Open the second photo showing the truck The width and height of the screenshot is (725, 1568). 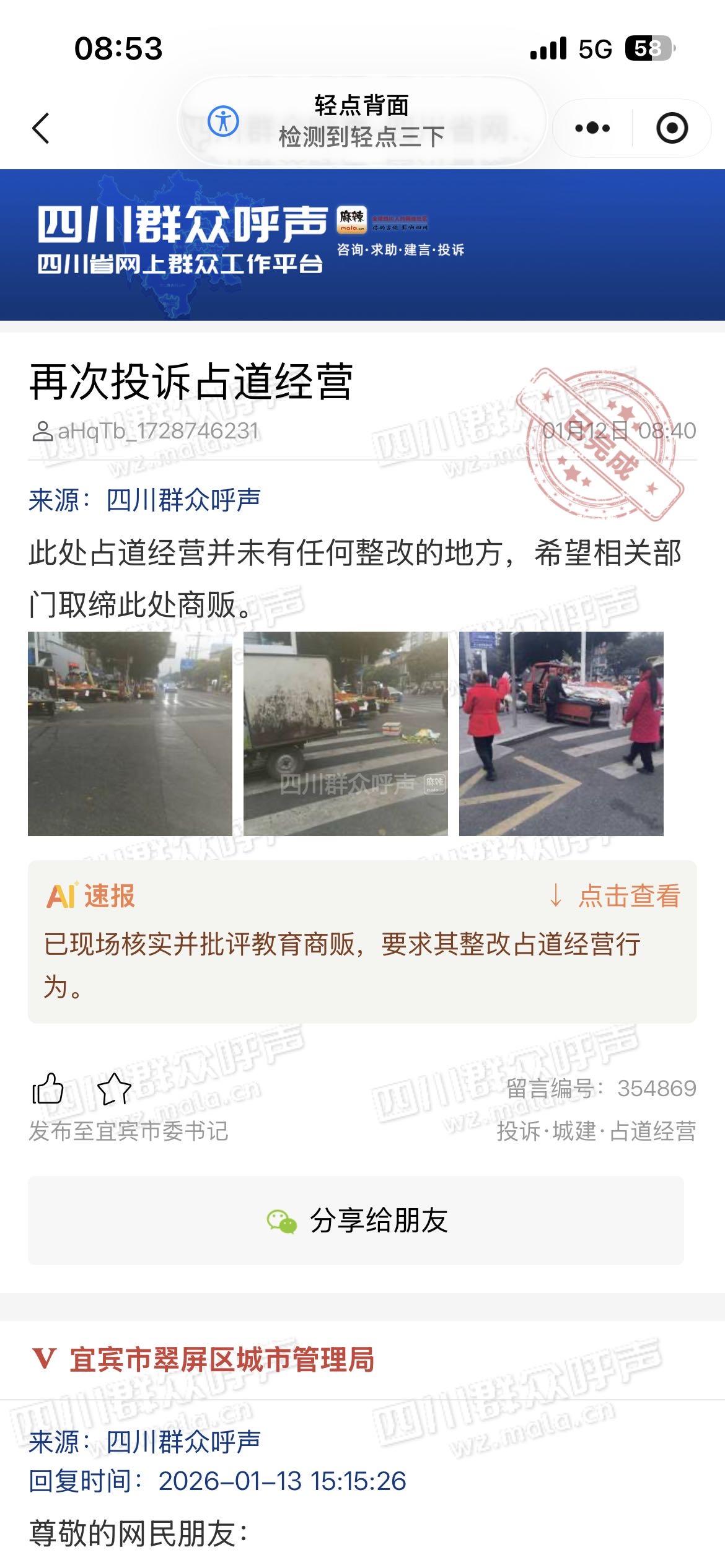point(345,733)
